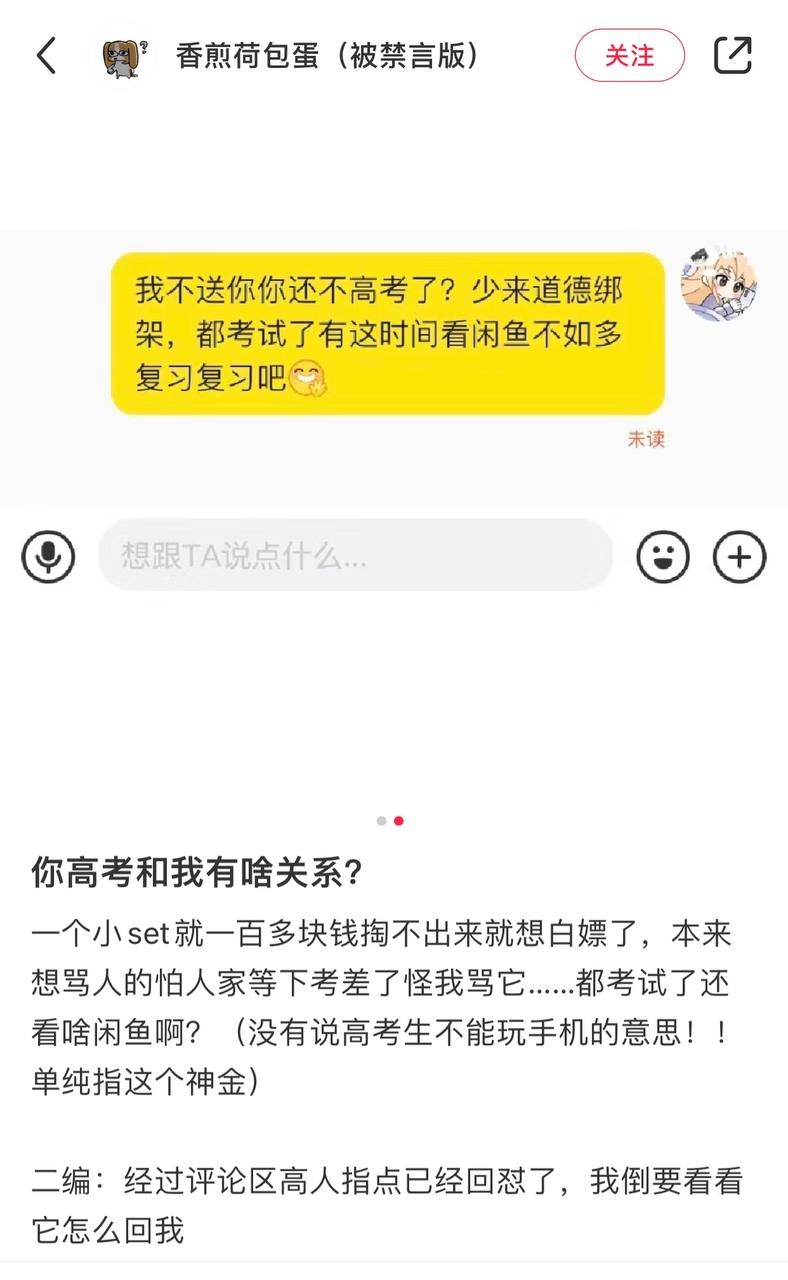
Task: Tap the plus icon to add attachments
Action: tap(738, 557)
